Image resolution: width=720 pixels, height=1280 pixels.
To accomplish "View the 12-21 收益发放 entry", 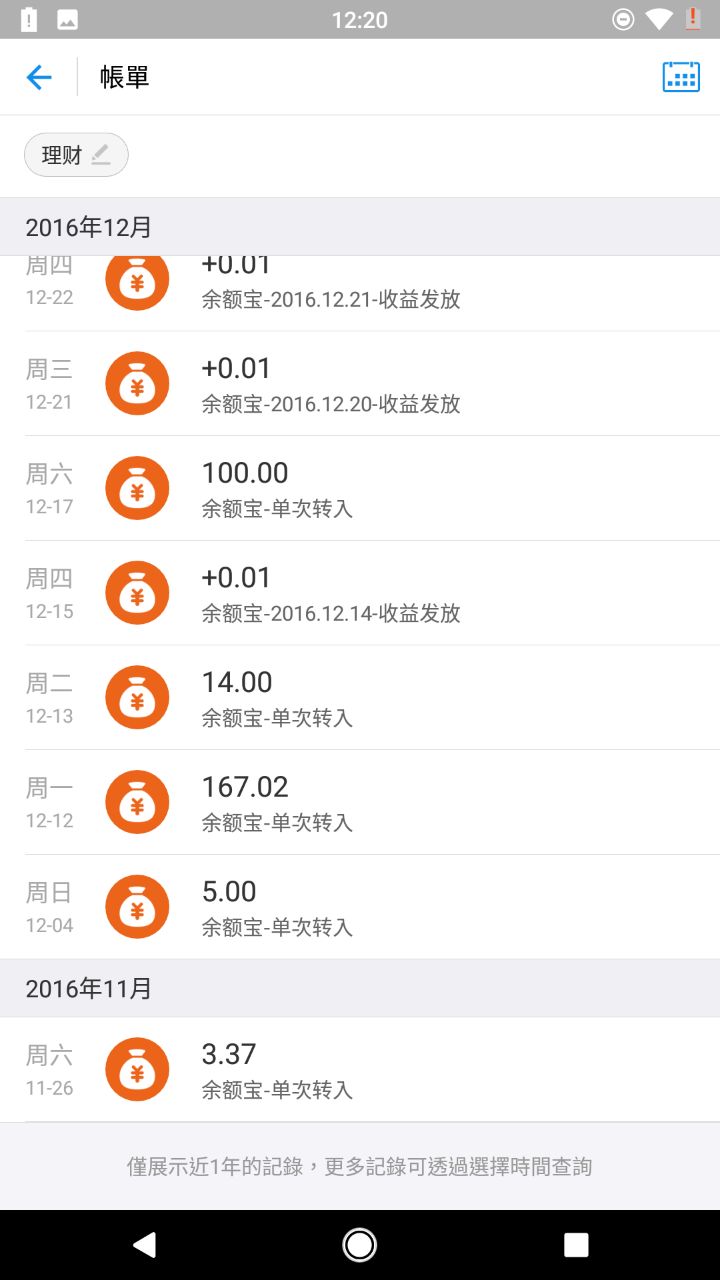I will [360, 384].
